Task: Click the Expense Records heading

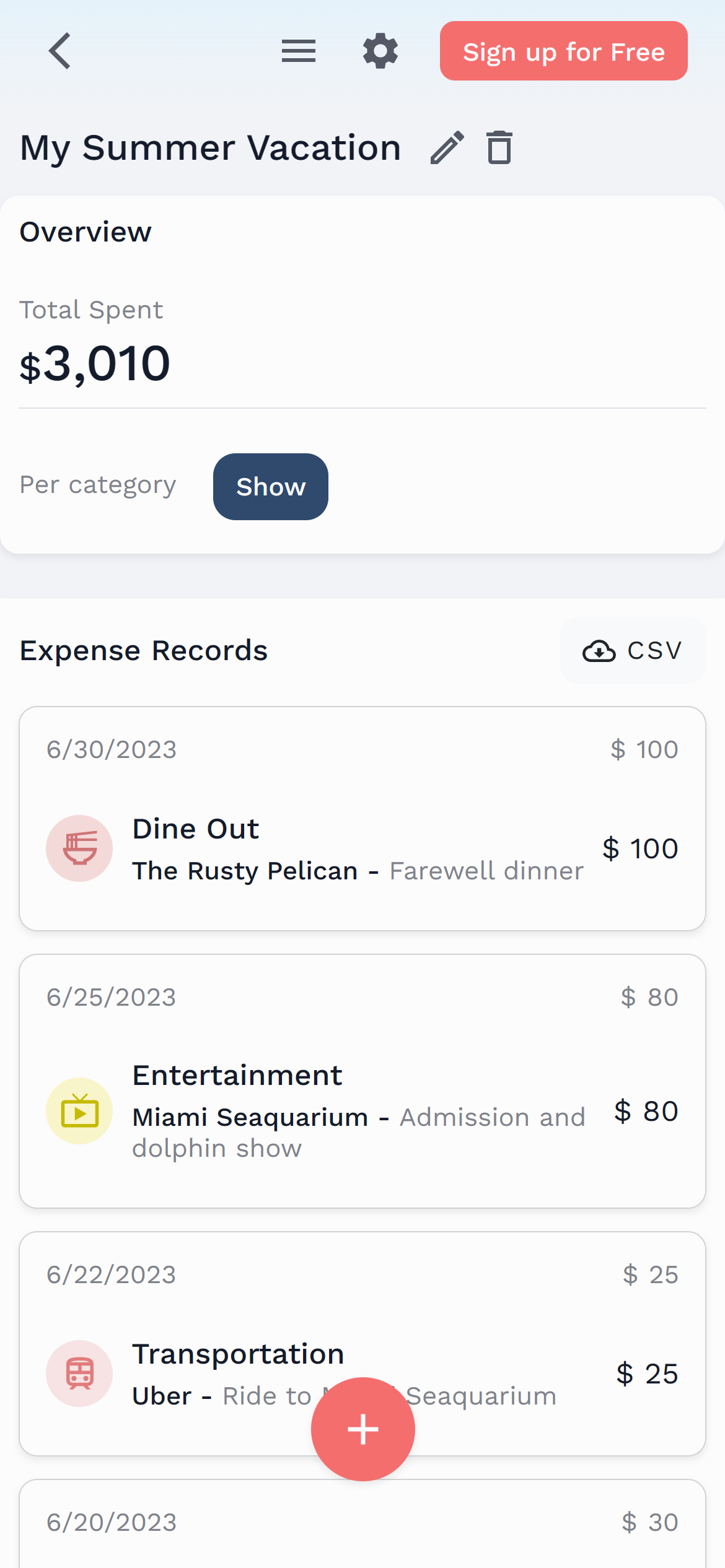Action: tap(143, 650)
